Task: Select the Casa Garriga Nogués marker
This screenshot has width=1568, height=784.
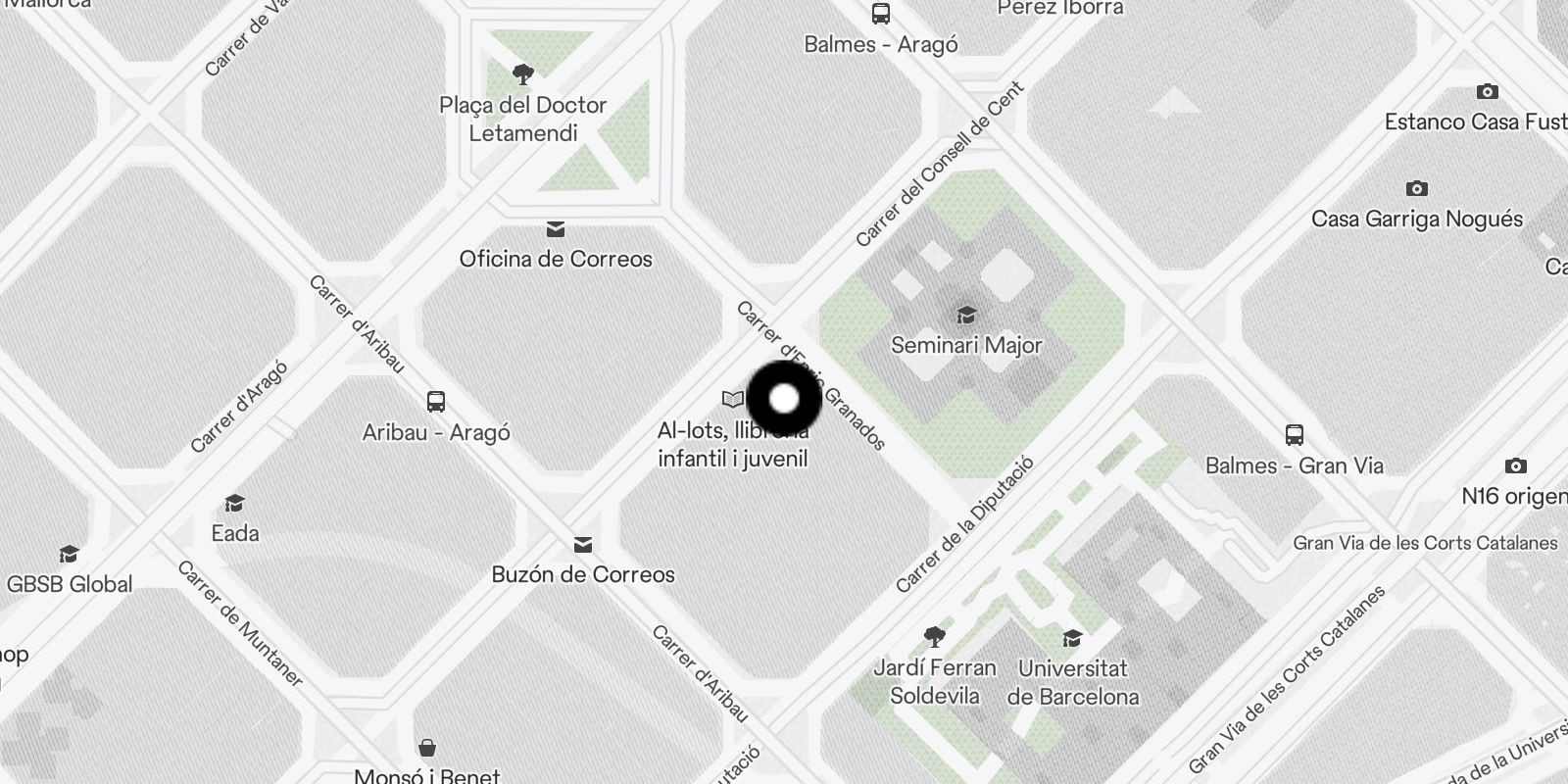Action: tap(1416, 189)
